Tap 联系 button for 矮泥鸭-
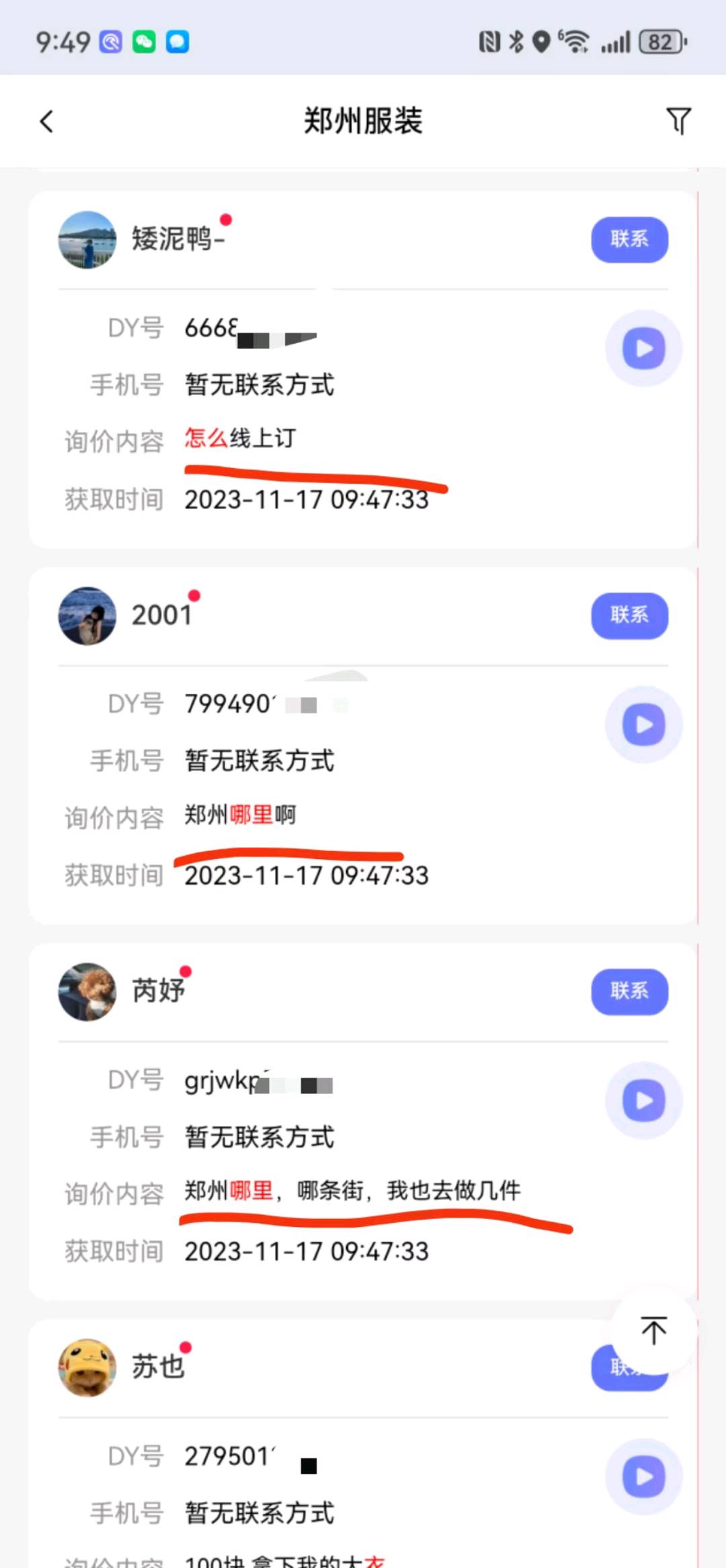This screenshot has height=1568, width=726. pos(629,239)
